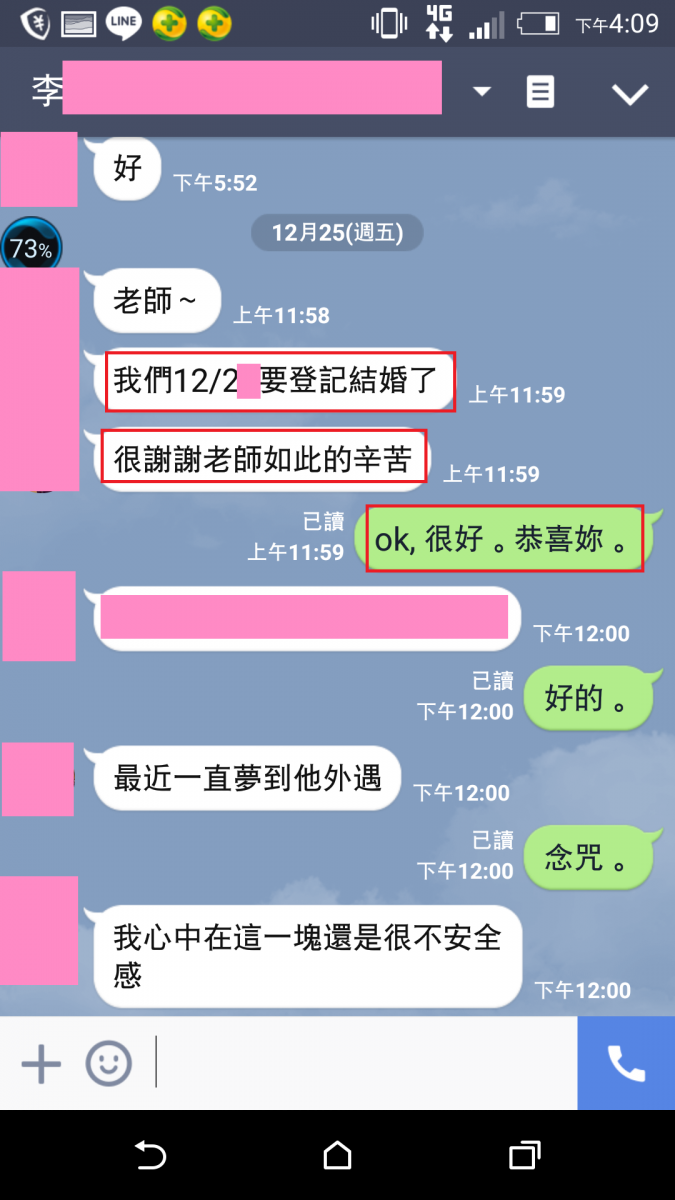Go to the home screen

pos(338,1156)
